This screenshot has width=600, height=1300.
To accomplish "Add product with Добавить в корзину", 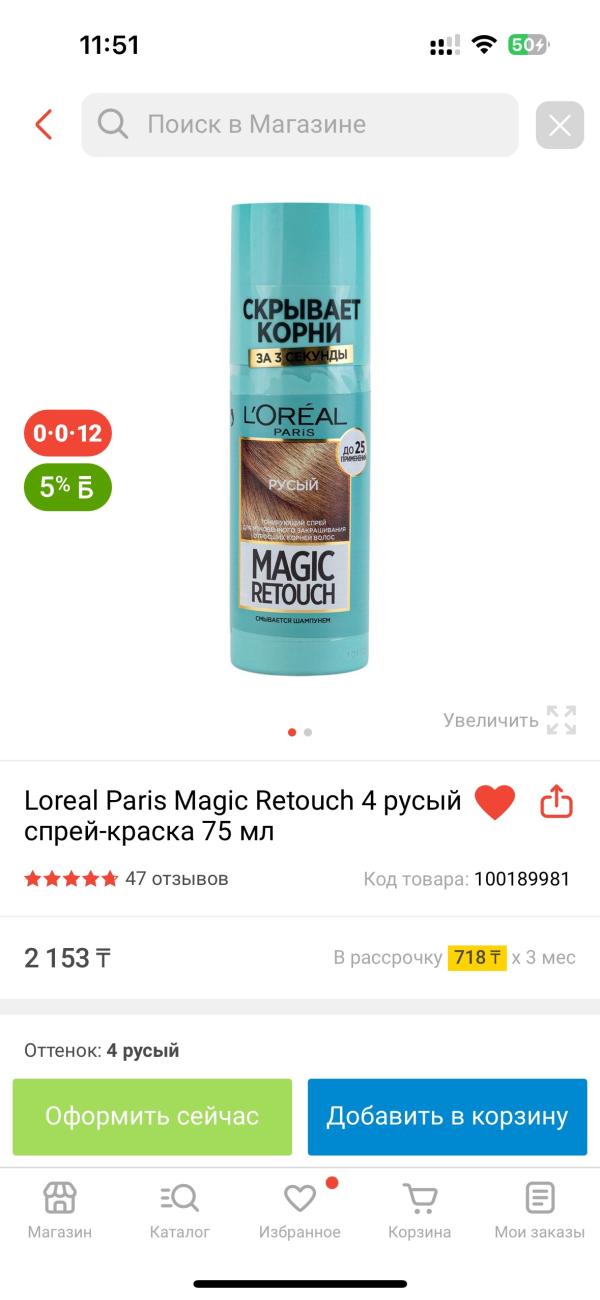I will (447, 1116).
